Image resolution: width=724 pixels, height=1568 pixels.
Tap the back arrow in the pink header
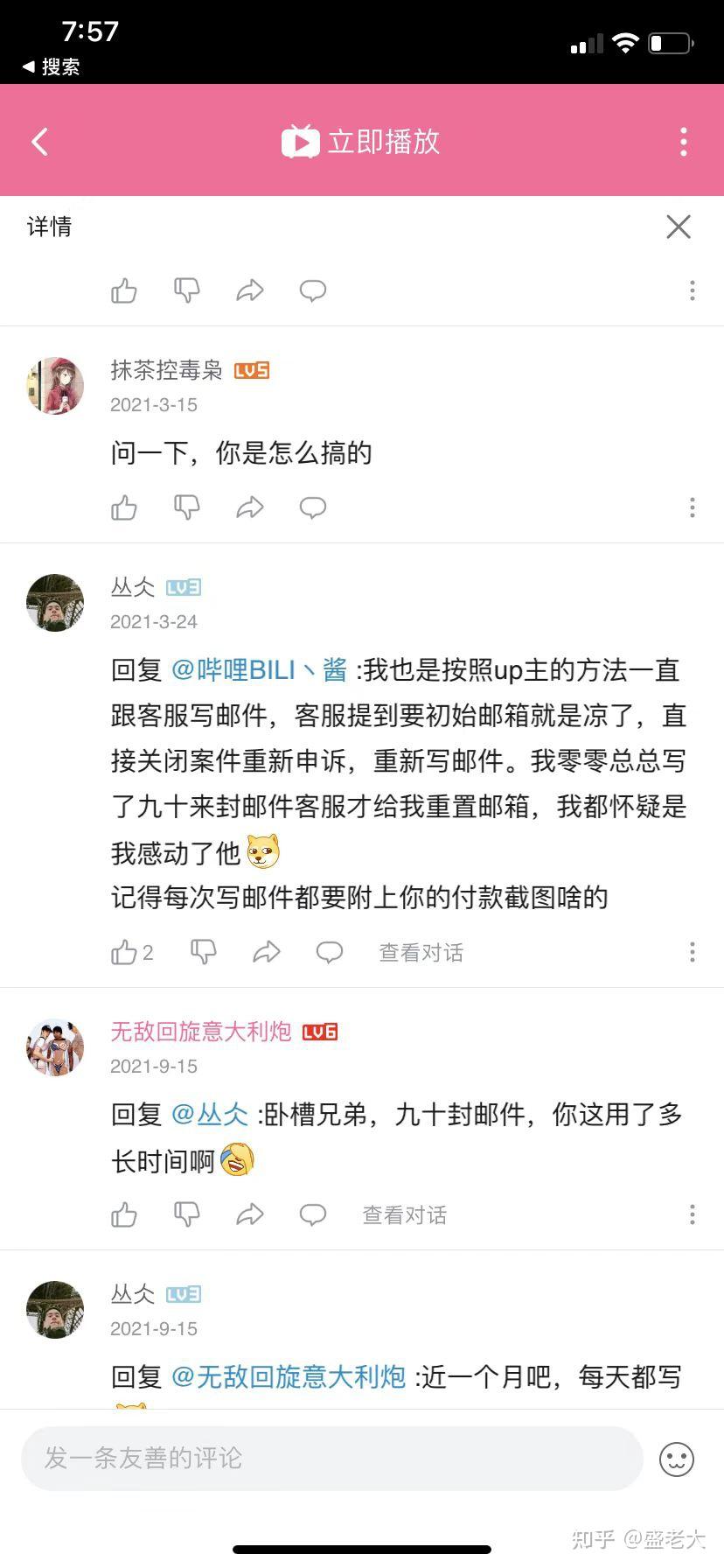point(38,141)
